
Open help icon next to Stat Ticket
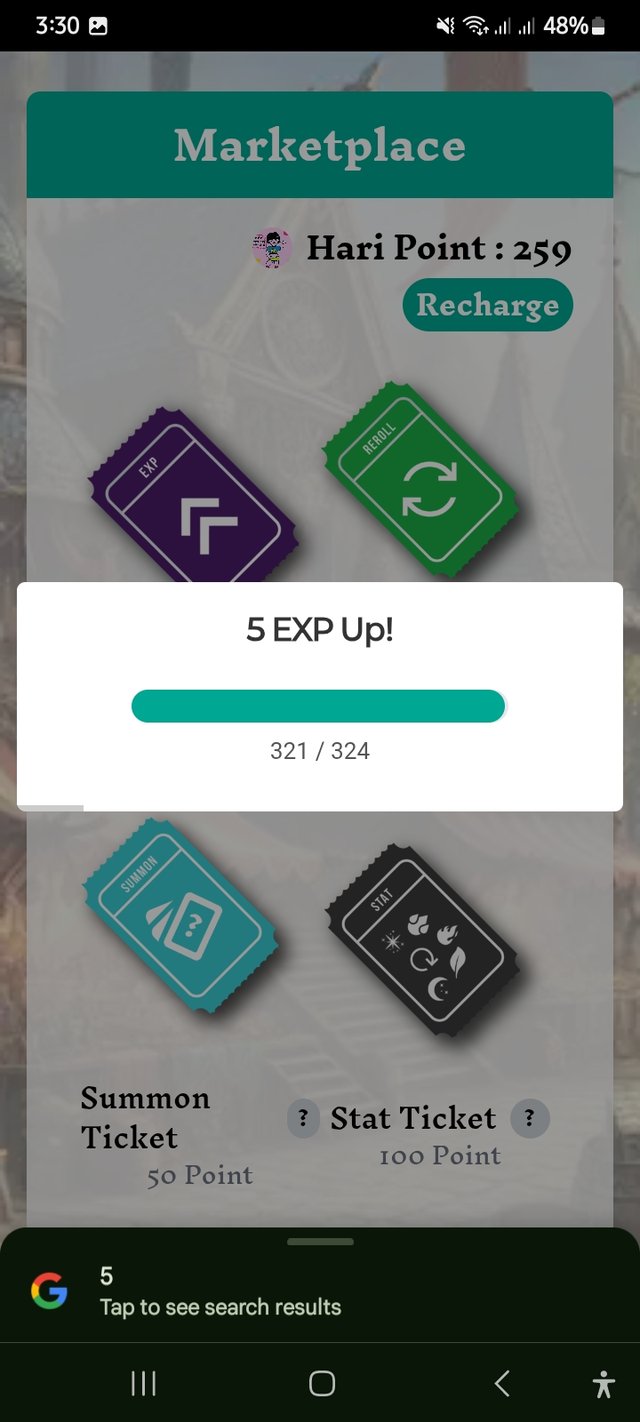530,1118
